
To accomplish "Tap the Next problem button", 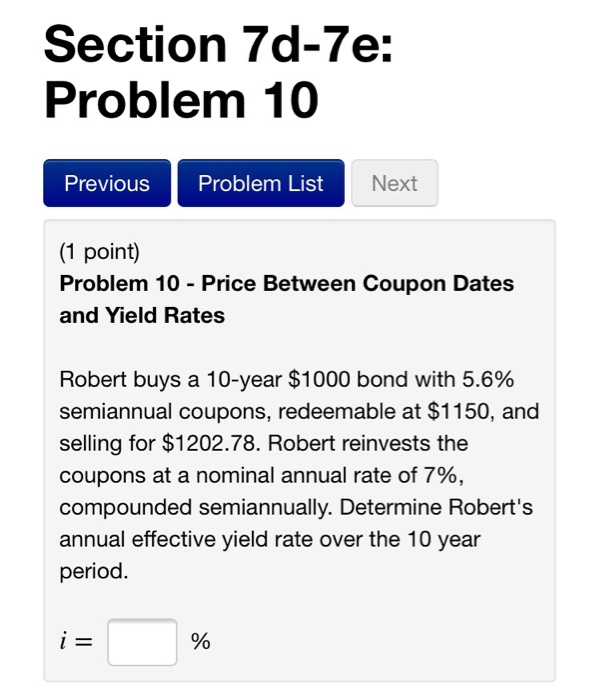I will coord(394,184).
